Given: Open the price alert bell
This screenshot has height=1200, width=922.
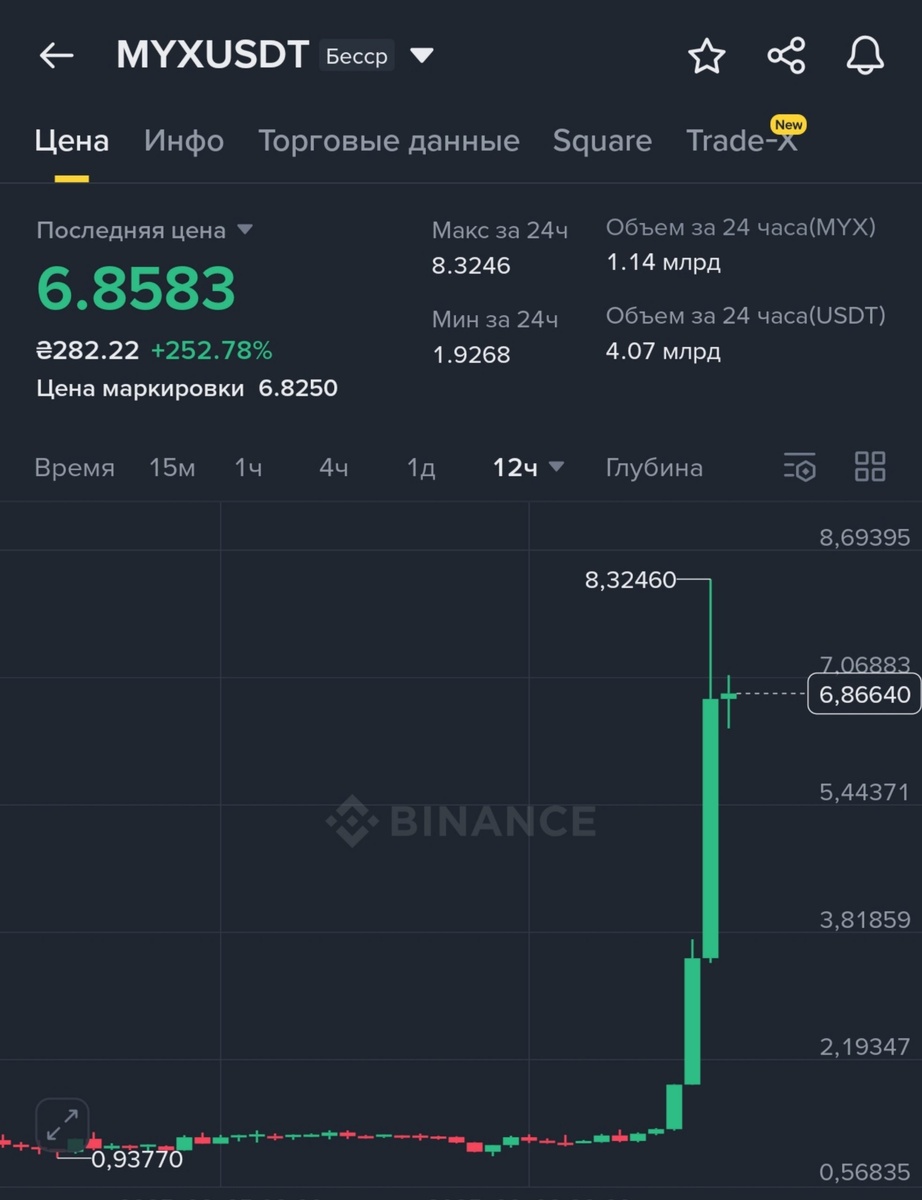Looking at the screenshot, I should pos(865,56).
